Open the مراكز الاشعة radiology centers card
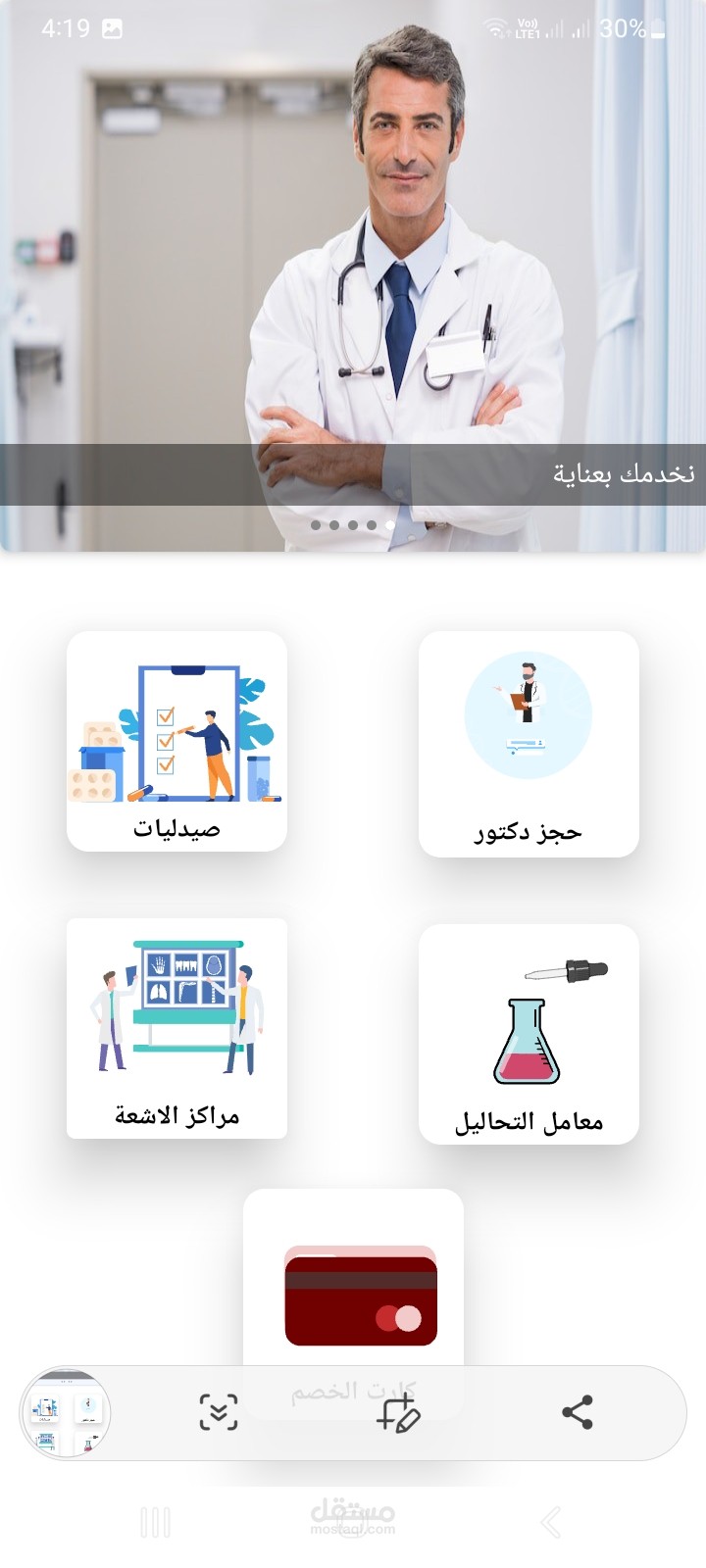706x1568 pixels. 176,1028
